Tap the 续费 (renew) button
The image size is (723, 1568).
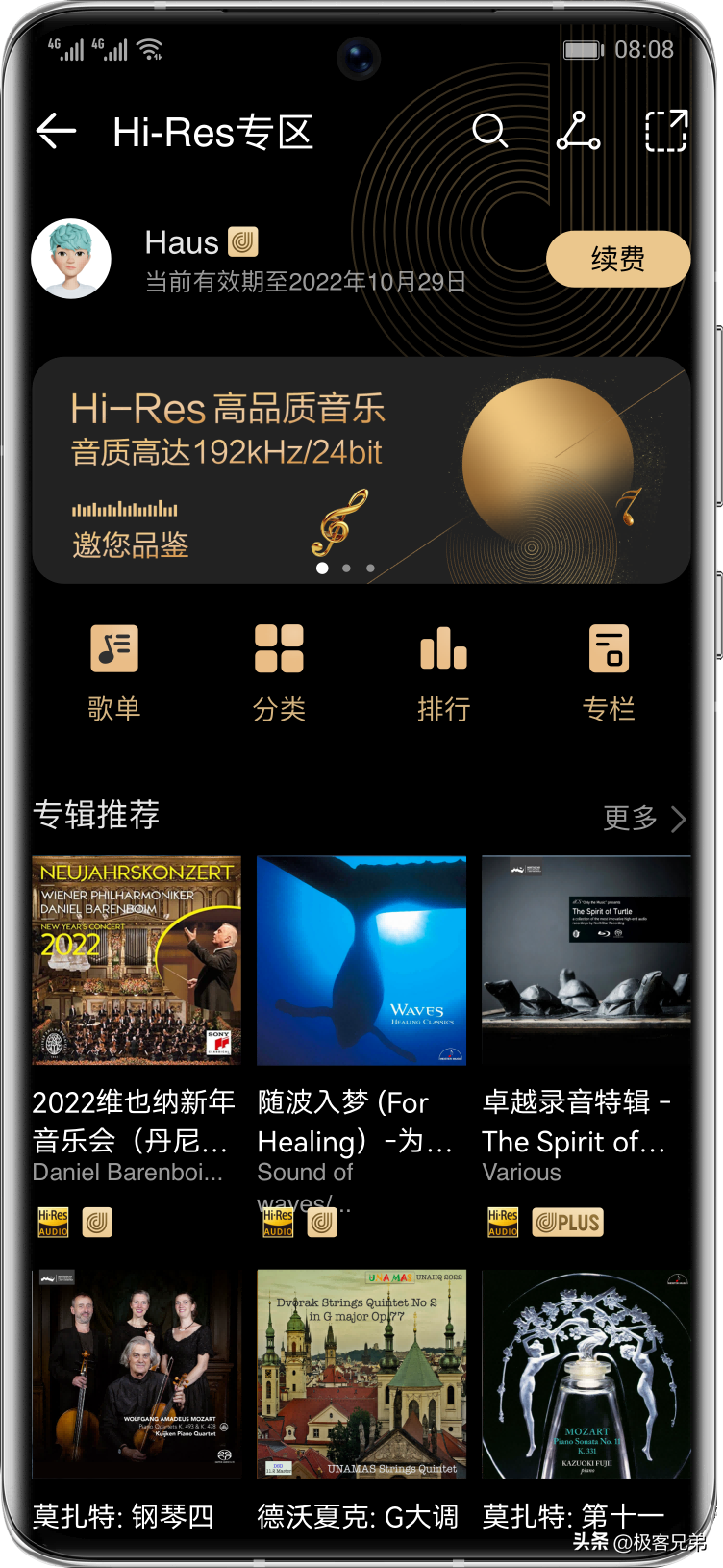pyautogui.click(x=617, y=259)
